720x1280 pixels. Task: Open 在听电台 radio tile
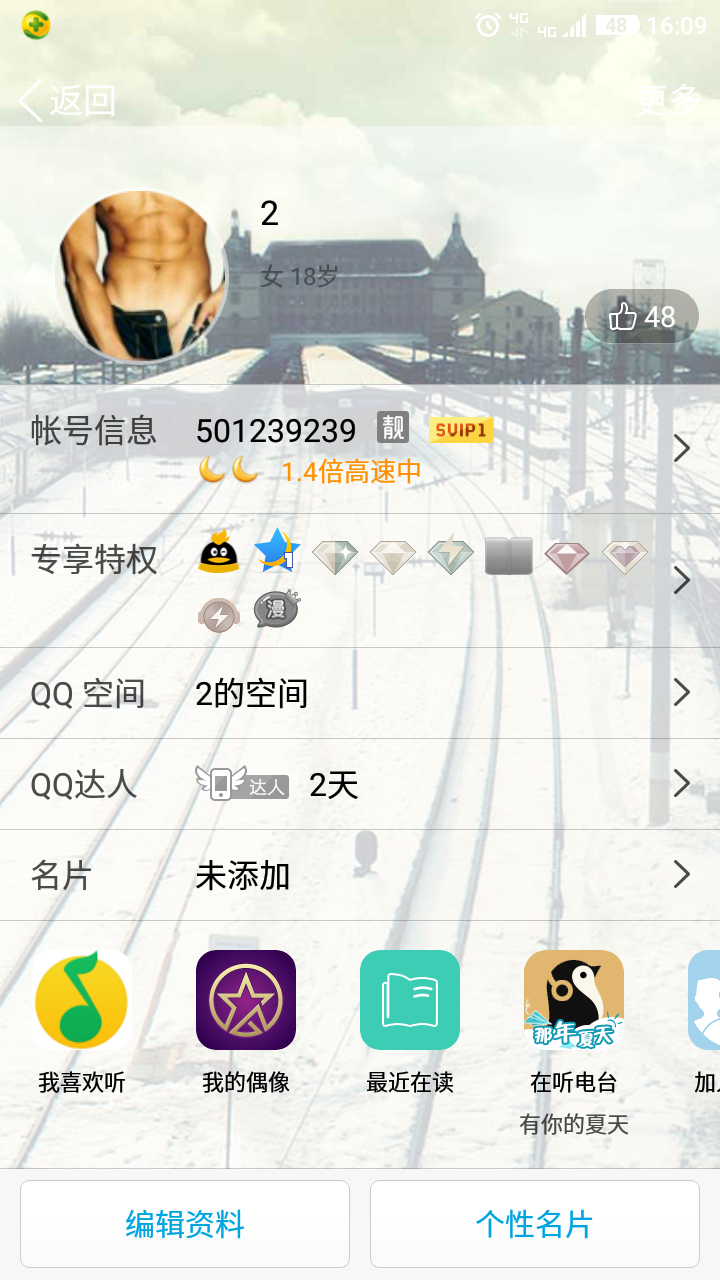point(574,1041)
